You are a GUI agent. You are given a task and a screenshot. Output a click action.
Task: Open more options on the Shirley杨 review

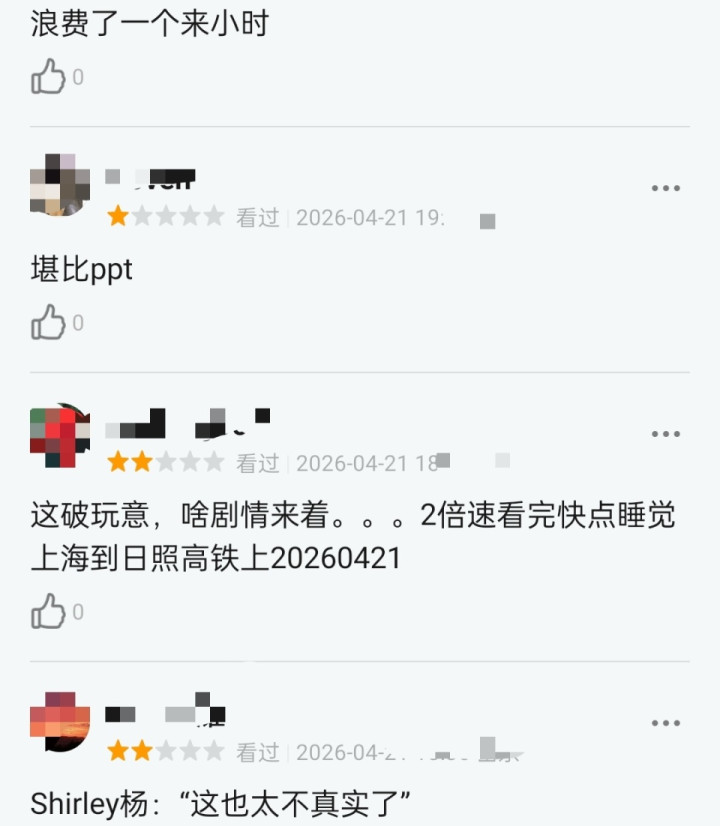pos(666,723)
